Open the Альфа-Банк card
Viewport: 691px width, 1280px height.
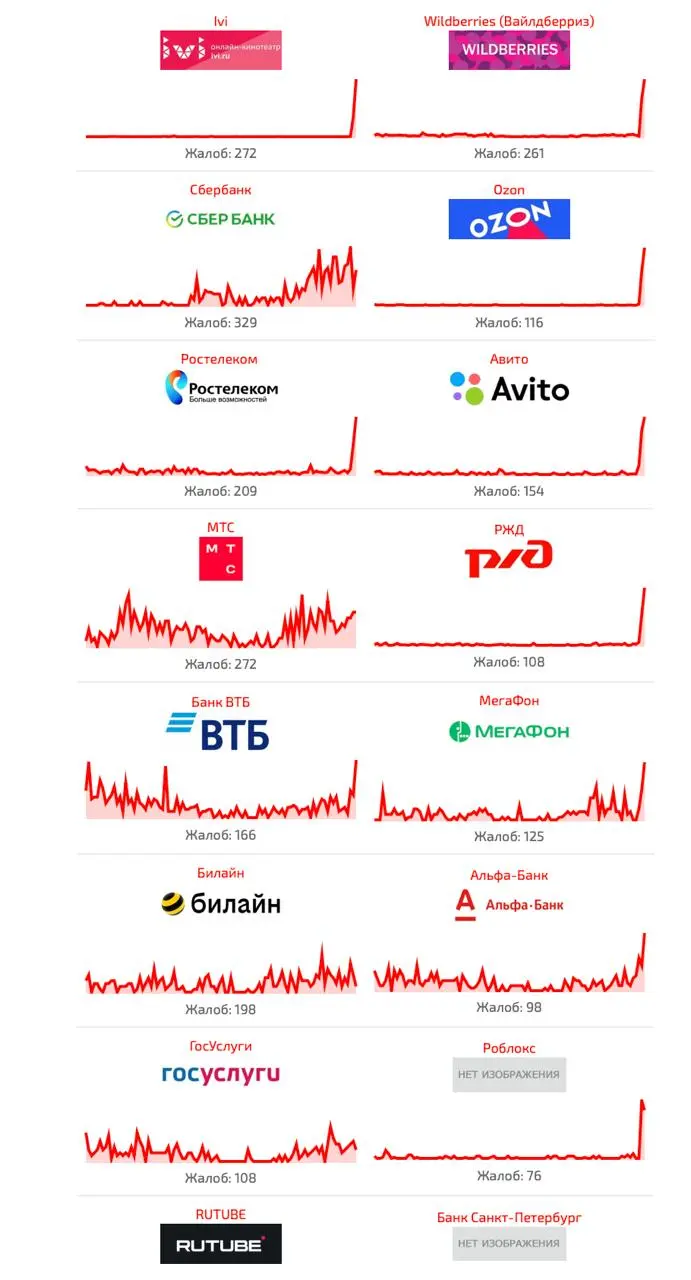[x=509, y=941]
